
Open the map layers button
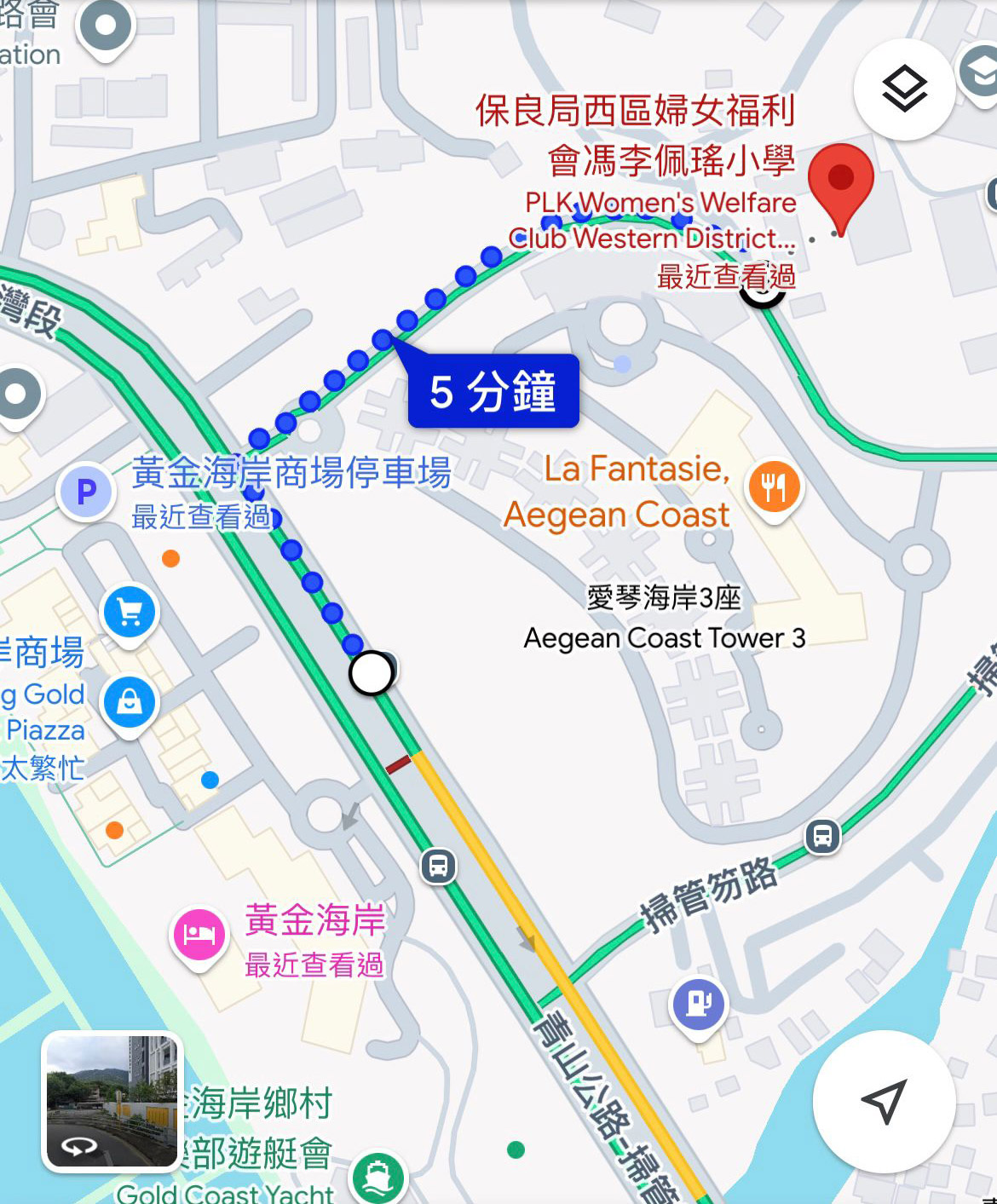click(x=903, y=89)
